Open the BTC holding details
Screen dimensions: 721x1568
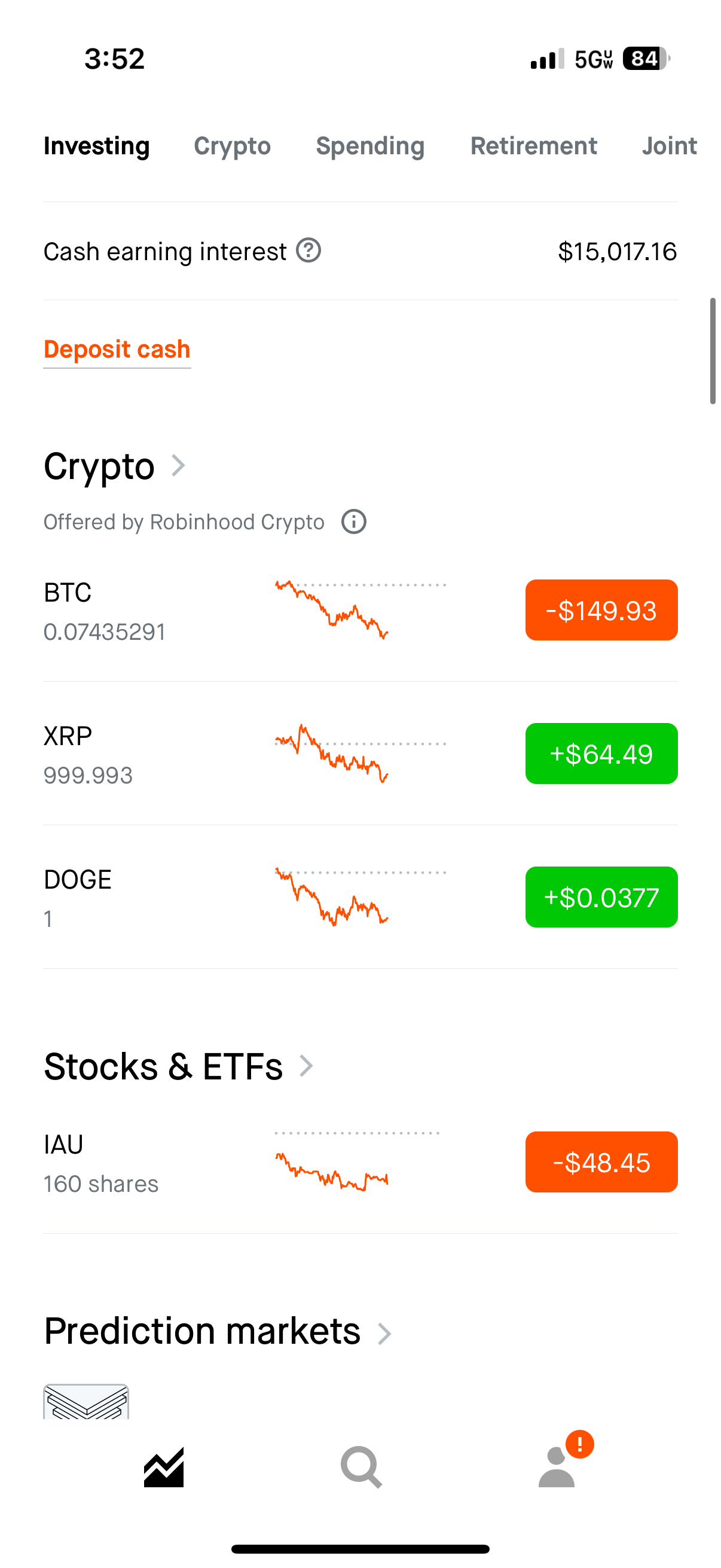[103, 611]
